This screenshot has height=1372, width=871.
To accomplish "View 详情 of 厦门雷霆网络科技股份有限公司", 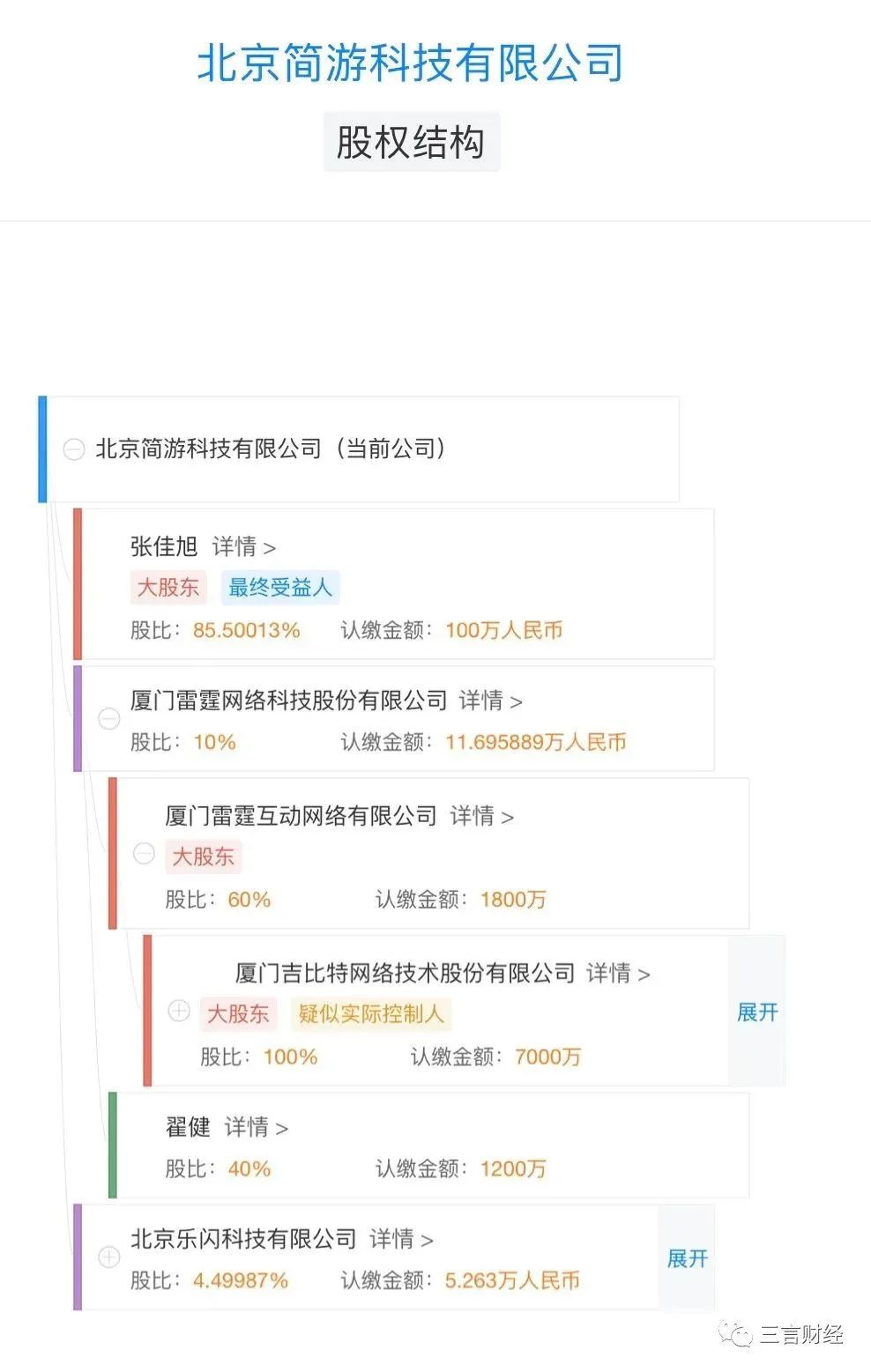I will click(491, 701).
